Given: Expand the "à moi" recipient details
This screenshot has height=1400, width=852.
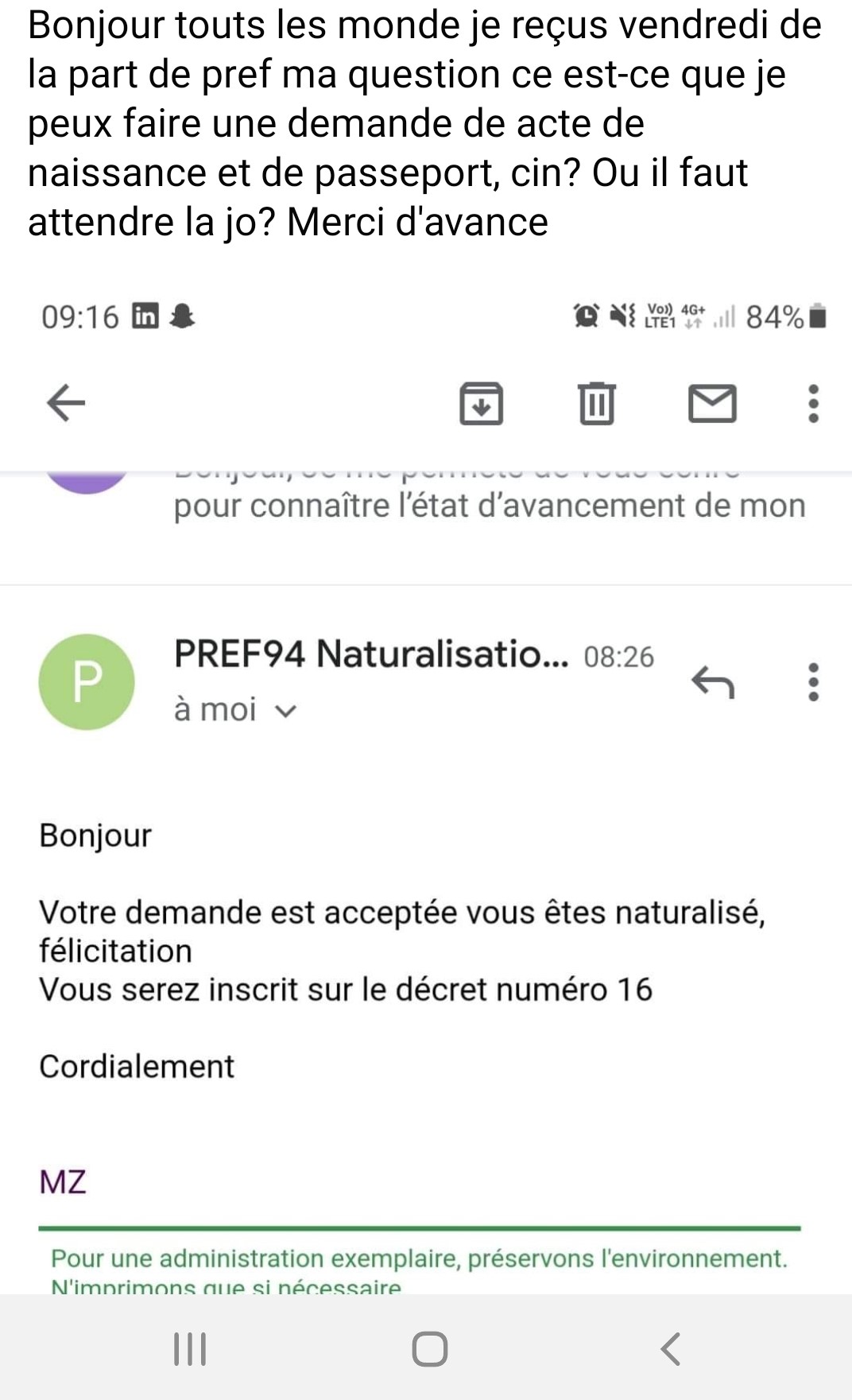Looking at the screenshot, I should [235, 709].
